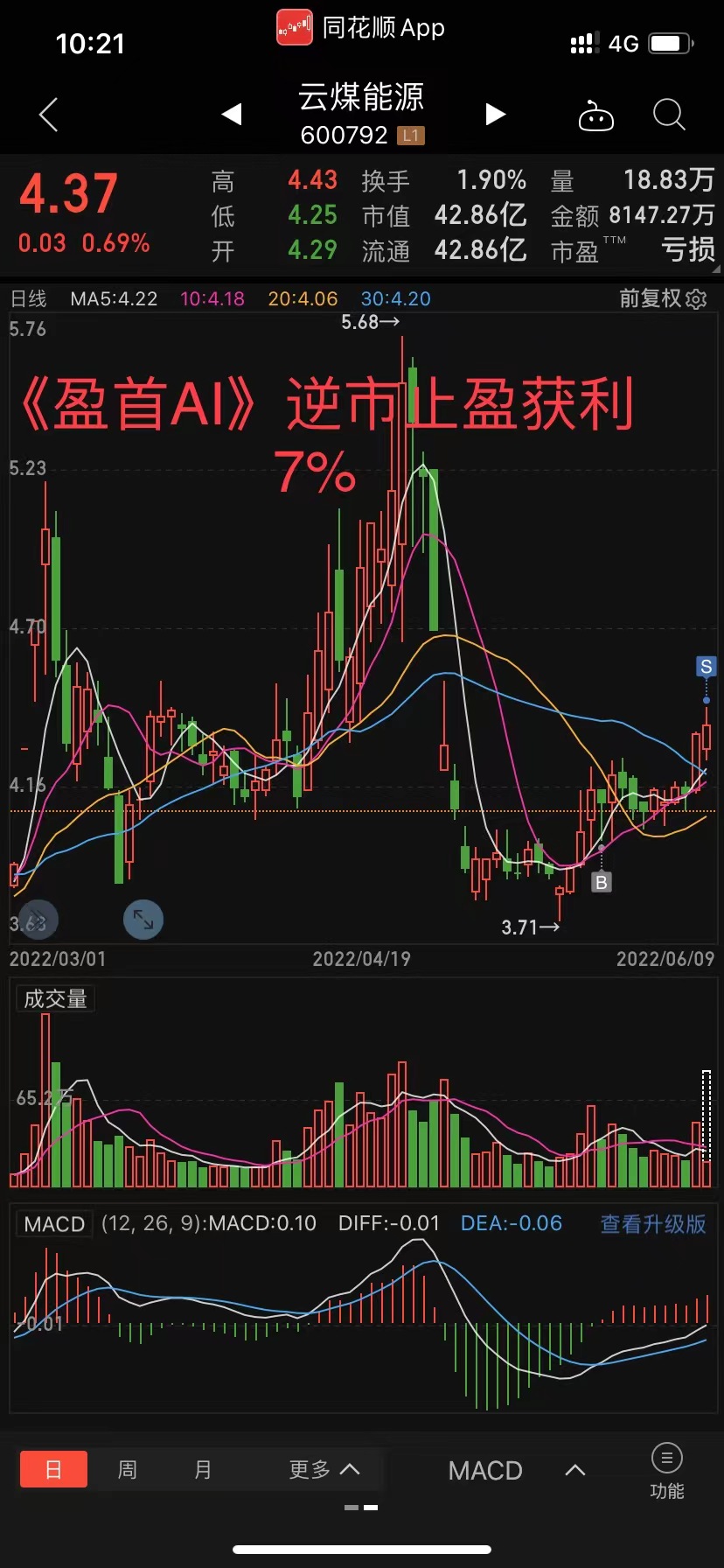The image size is (724, 1568).
Task: Tap the S sell marker on chart
Action: 707,667
